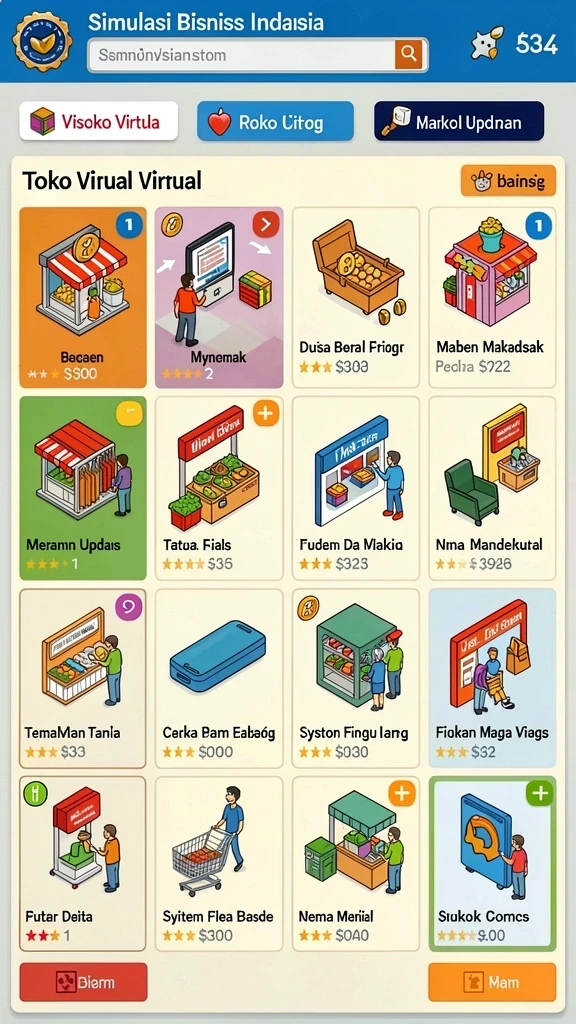View the Nma Mandekutal item
Viewport: 576px width, 1024px height.
coord(492,488)
